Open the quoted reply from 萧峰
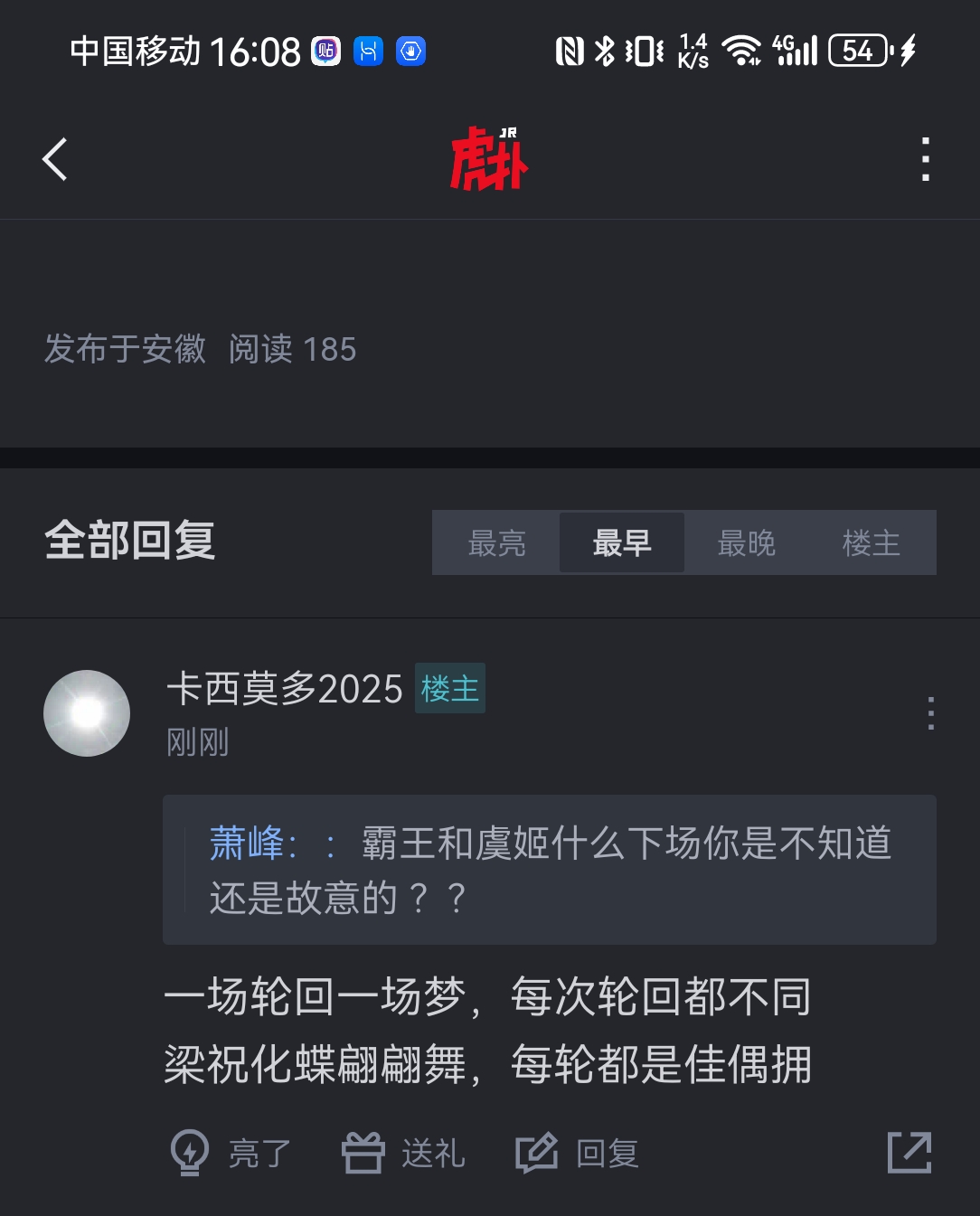The image size is (980, 1216). pos(549,870)
